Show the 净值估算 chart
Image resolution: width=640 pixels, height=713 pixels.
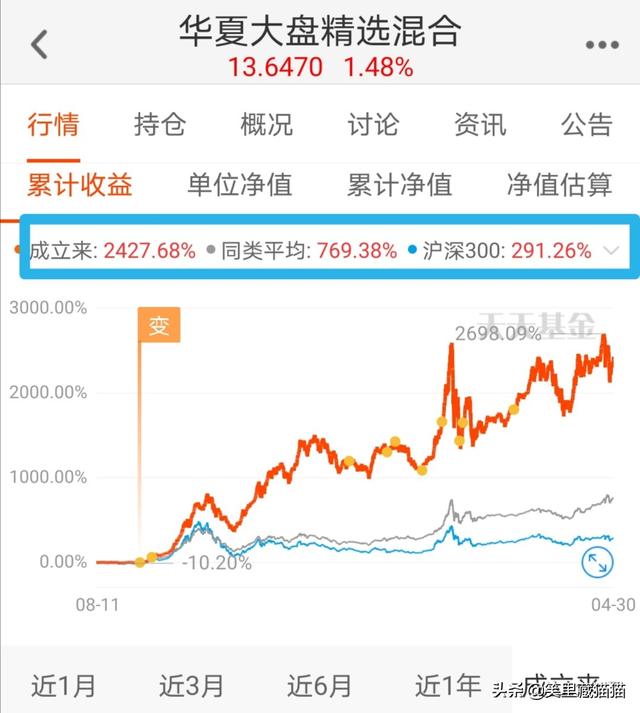coord(560,185)
